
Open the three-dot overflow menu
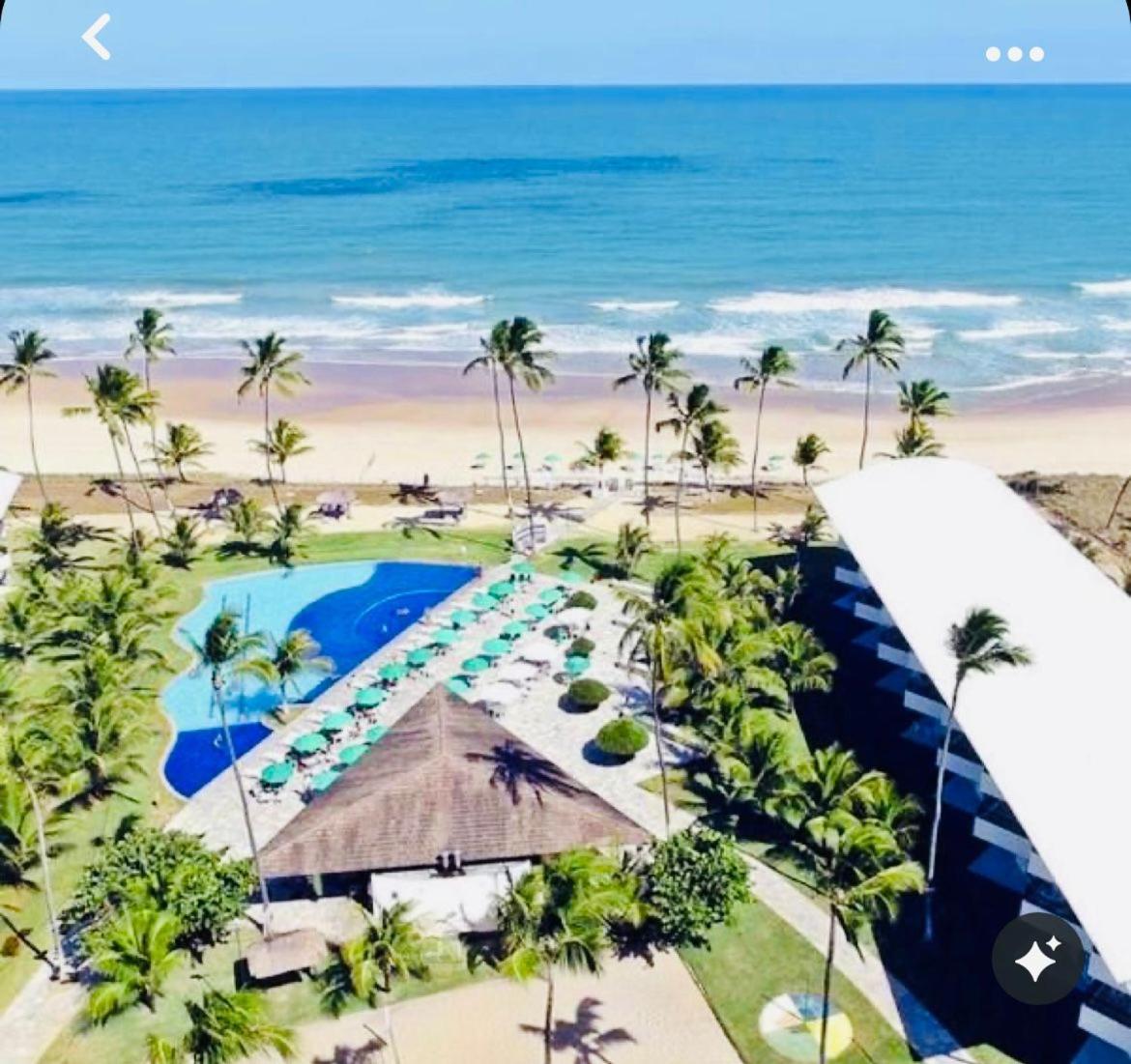1014,54
